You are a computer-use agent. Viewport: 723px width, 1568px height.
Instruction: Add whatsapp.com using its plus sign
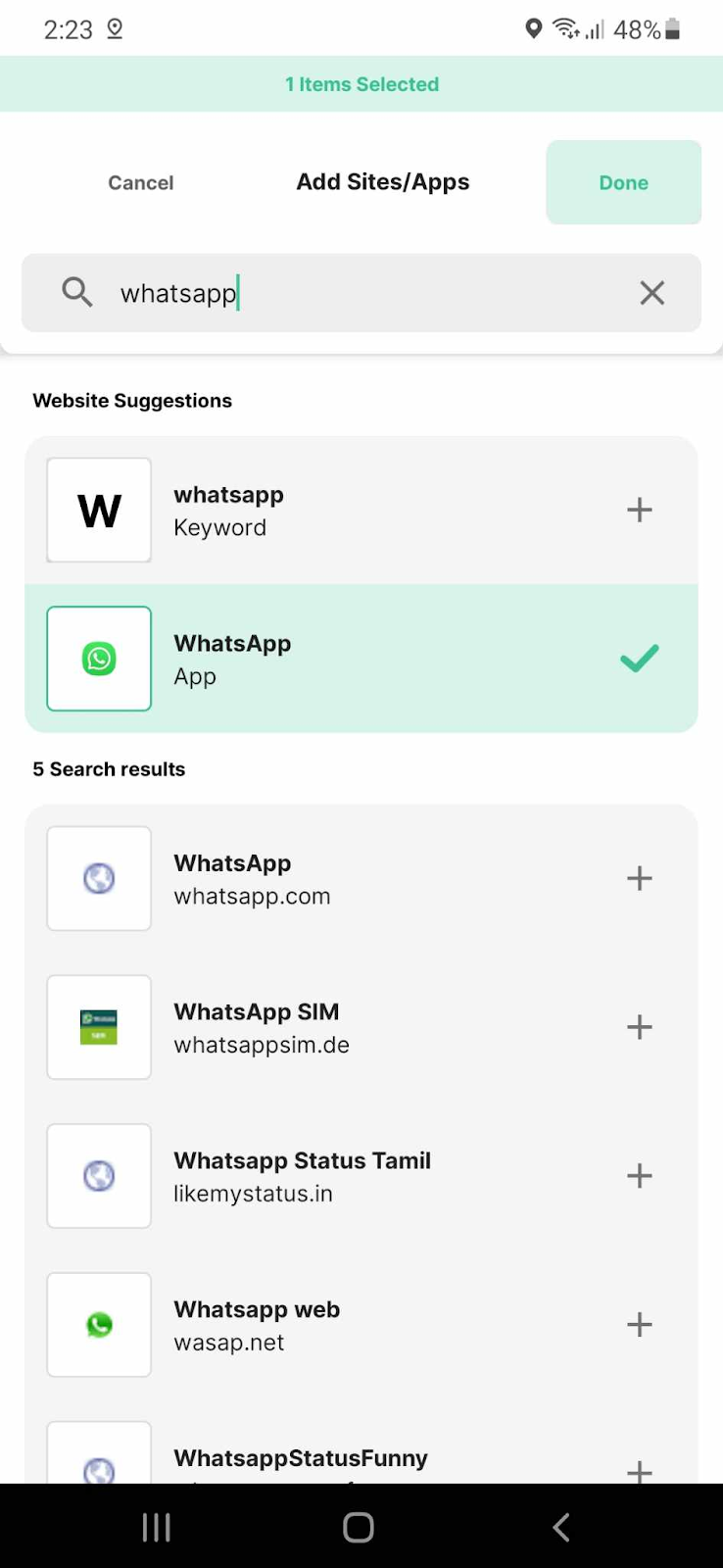pyautogui.click(x=639, y=878)
